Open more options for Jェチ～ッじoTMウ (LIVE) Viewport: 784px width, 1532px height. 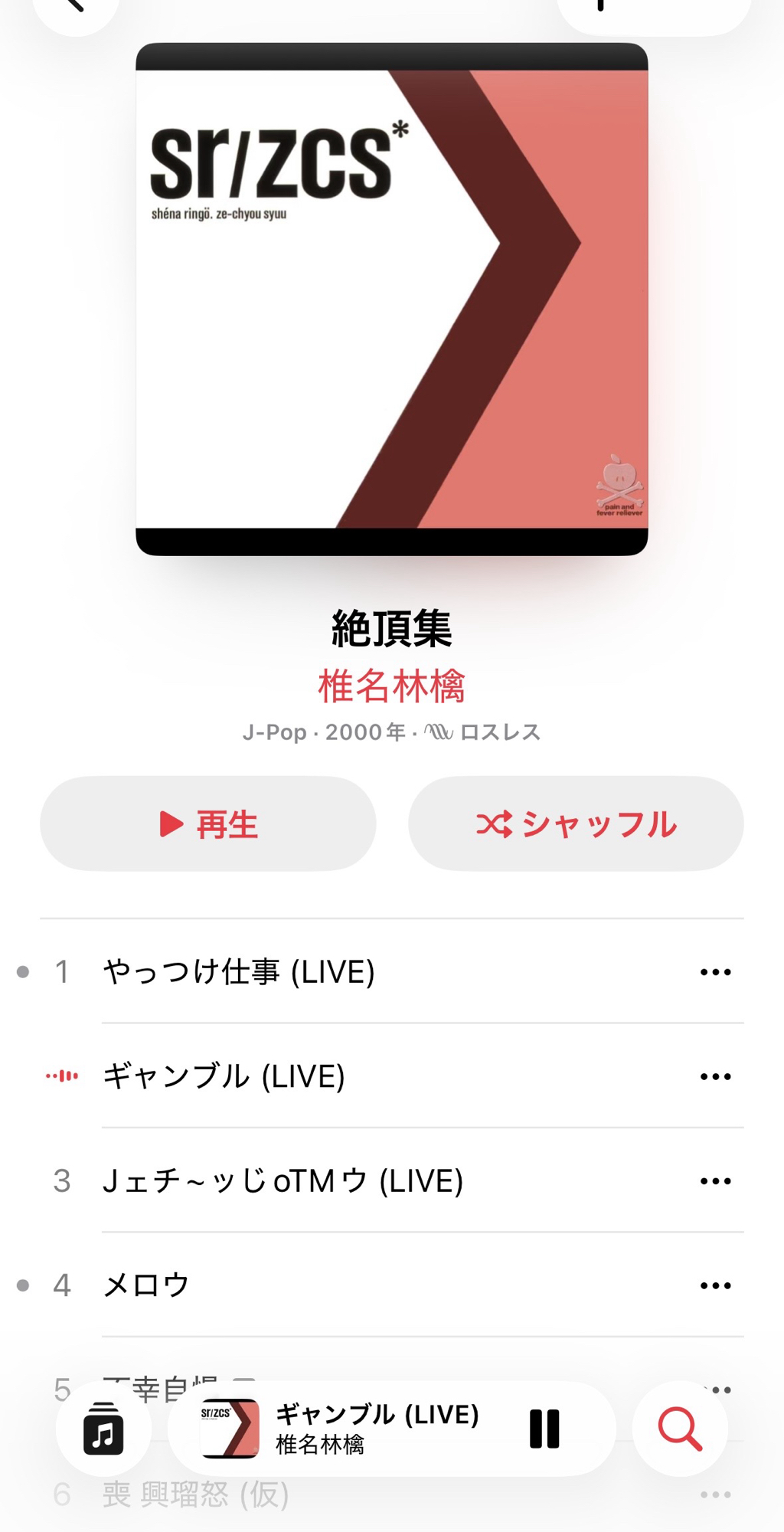715,1181
